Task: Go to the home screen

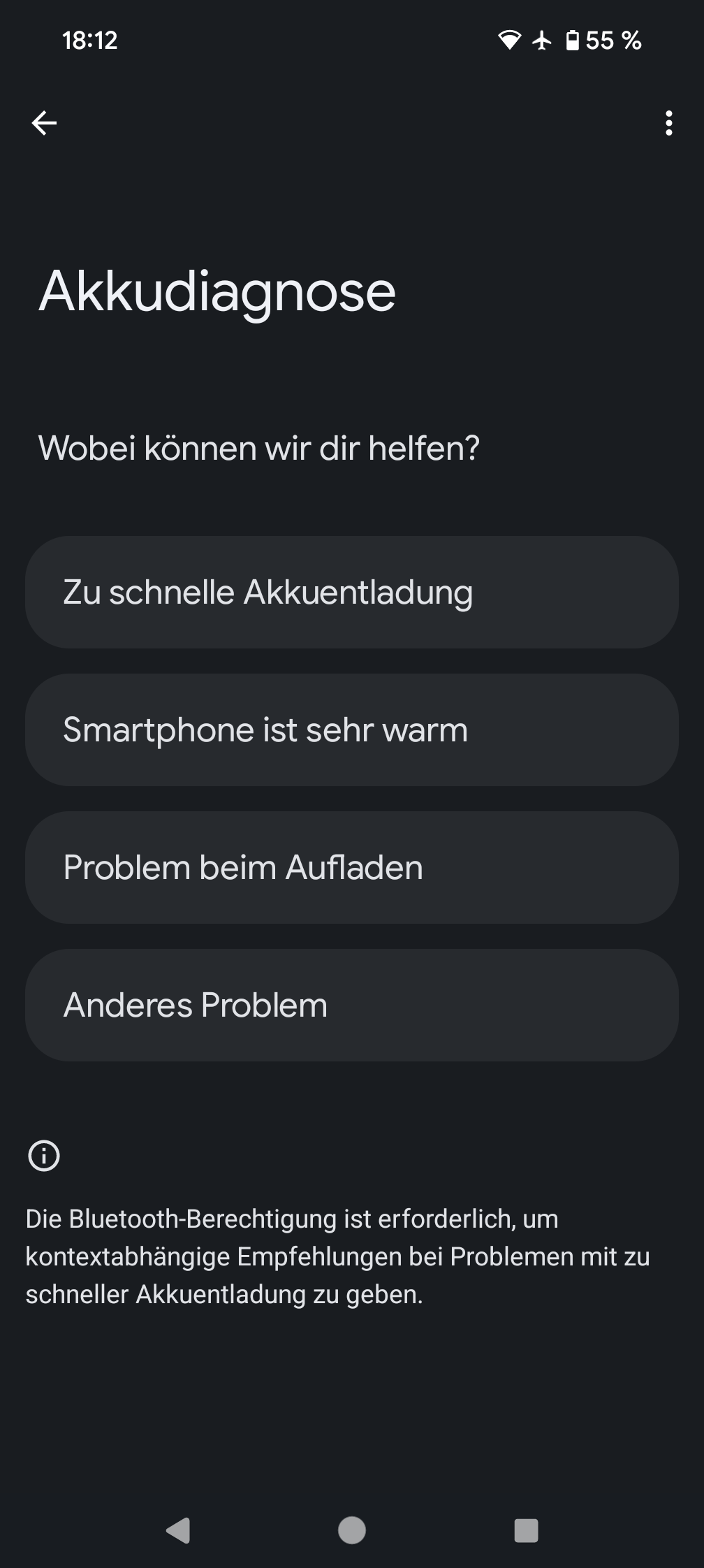Action: click(352, 1530)
